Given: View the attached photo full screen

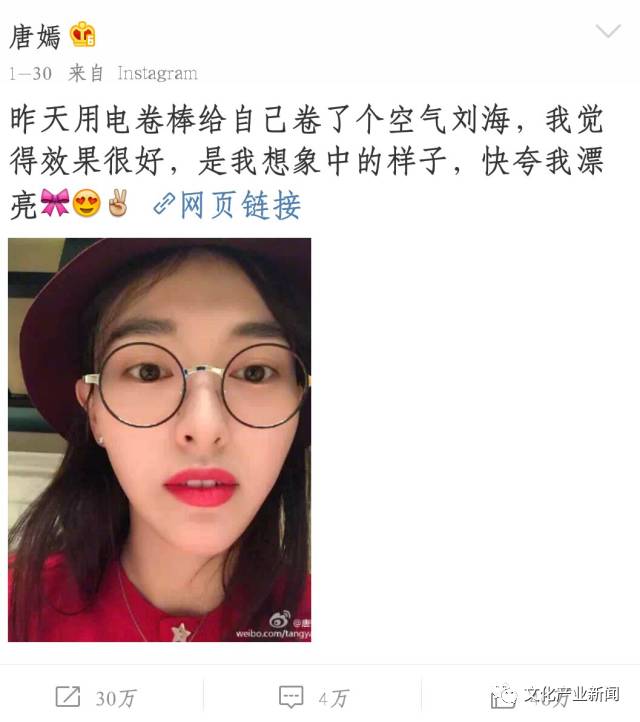Looking at the screenshot, I should point(159,439).
